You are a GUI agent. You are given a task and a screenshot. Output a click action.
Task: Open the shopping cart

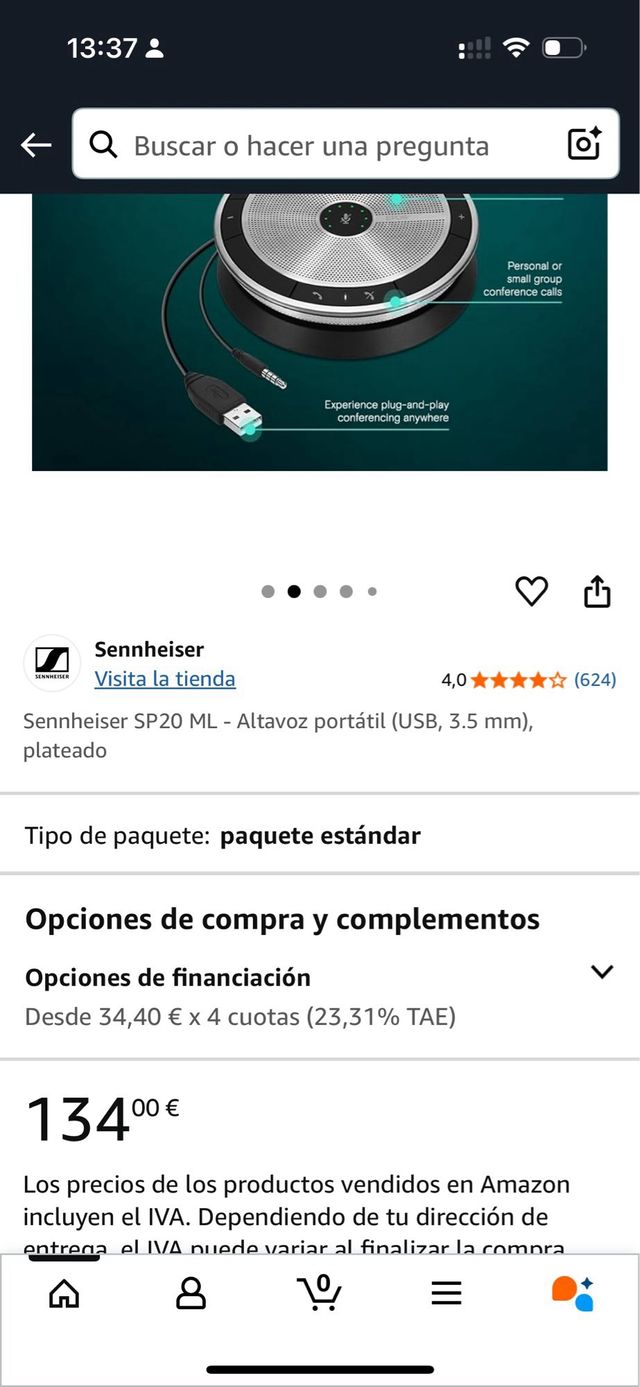click(319, 1293)
